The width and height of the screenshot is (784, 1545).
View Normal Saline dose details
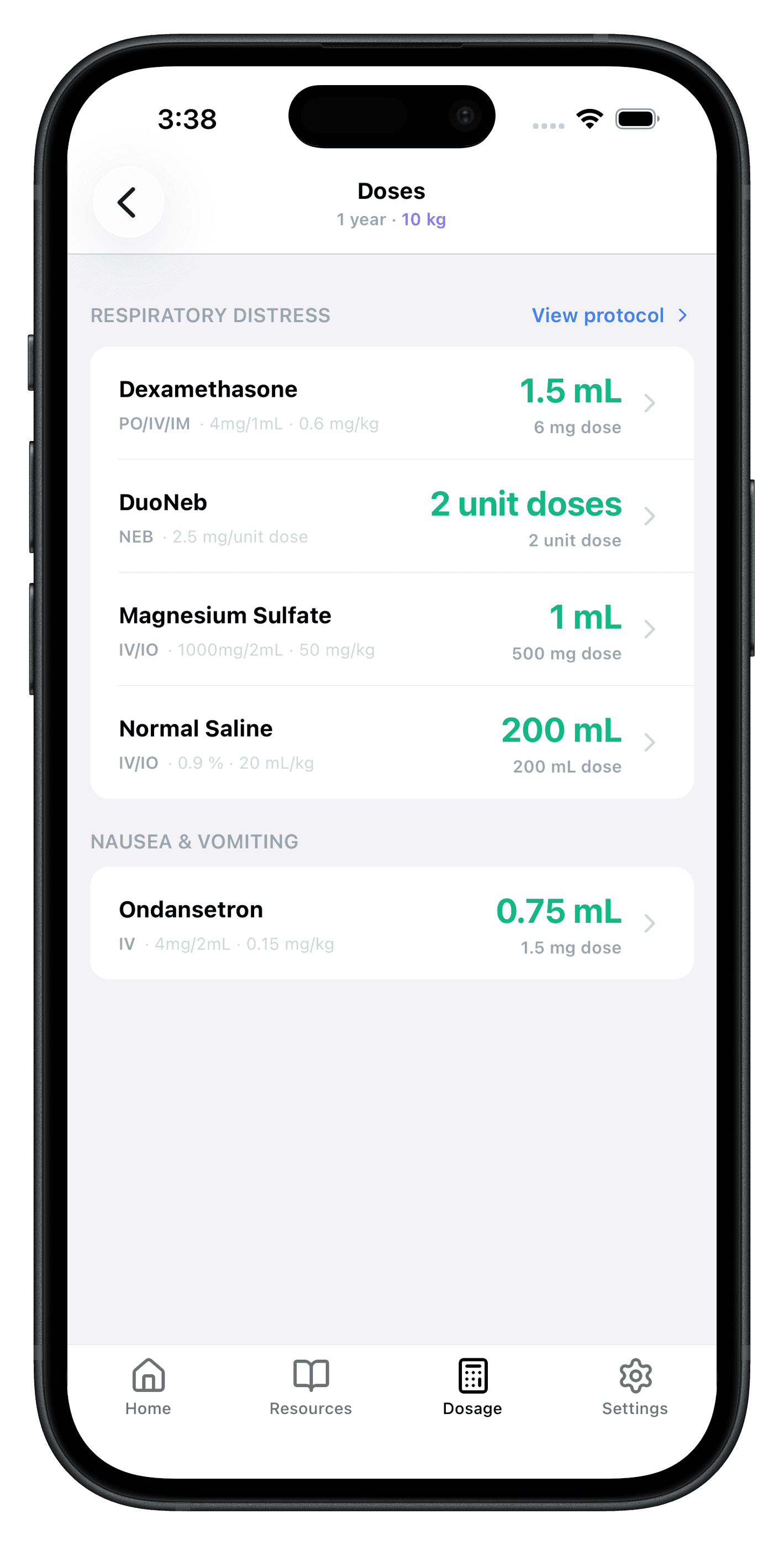[x=392, y=743]
